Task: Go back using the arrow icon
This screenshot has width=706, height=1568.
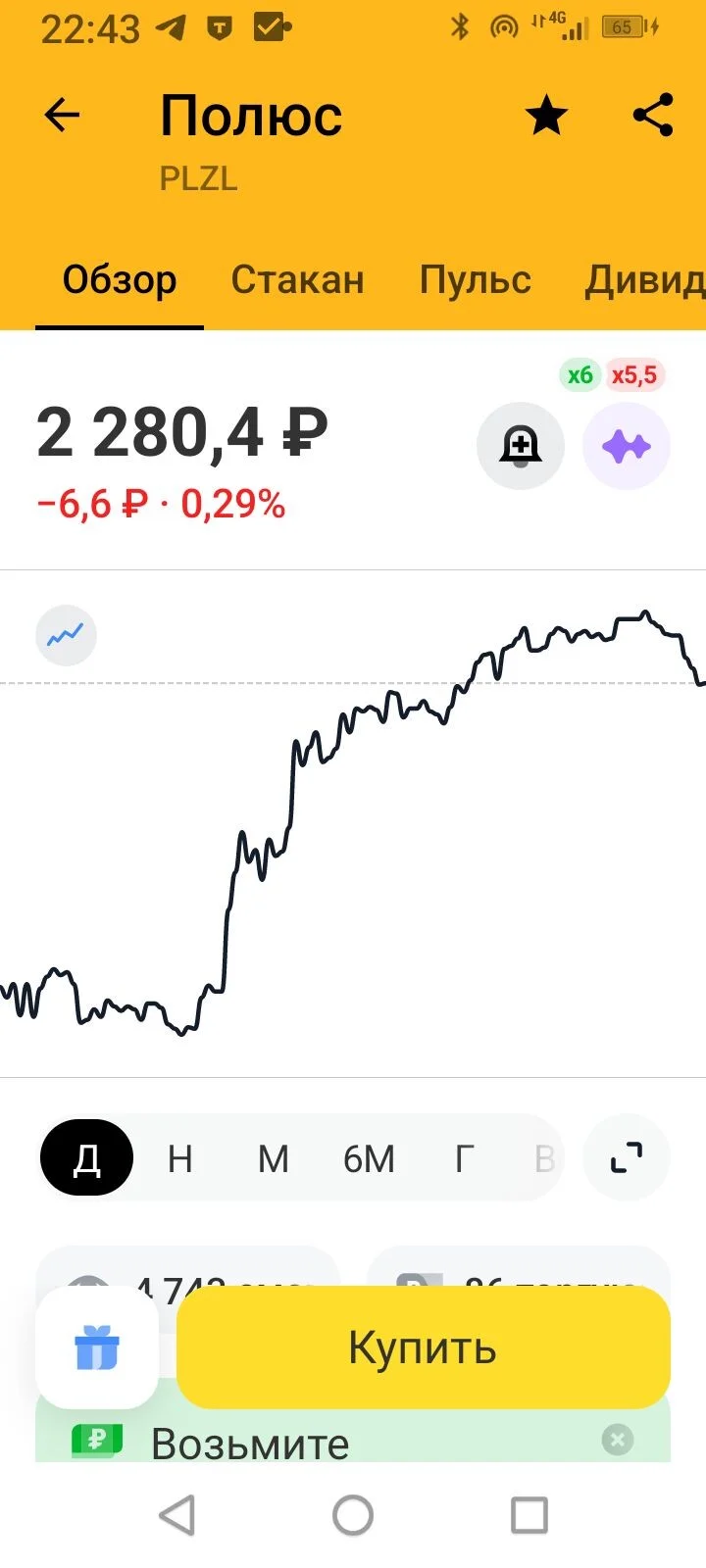Action: tap(62, 116)
